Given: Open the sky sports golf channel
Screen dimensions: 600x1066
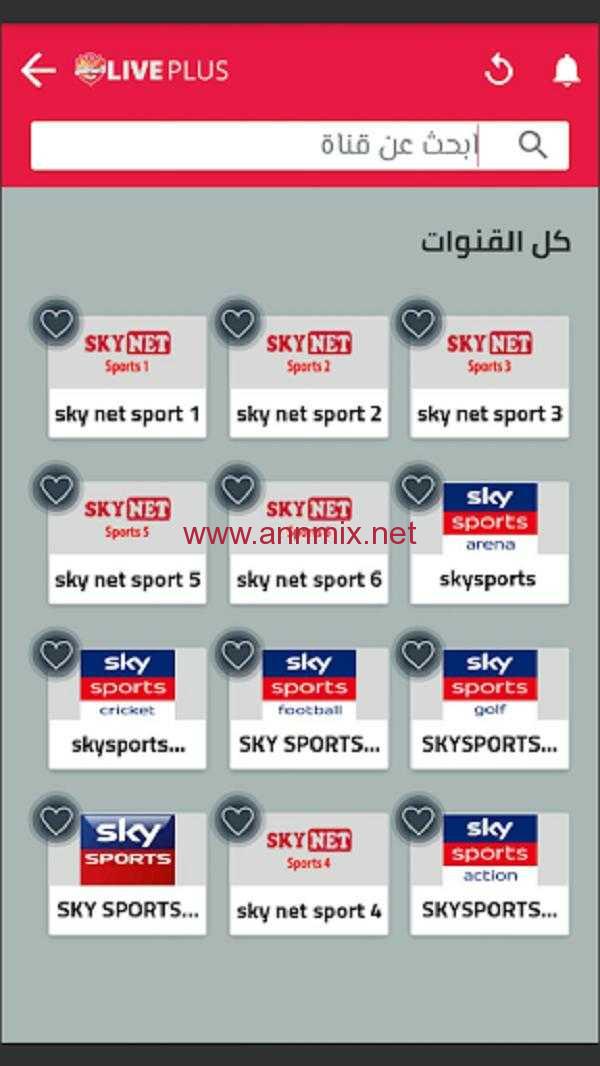Looking at the screenshot, I should click(x=489, y=708).
